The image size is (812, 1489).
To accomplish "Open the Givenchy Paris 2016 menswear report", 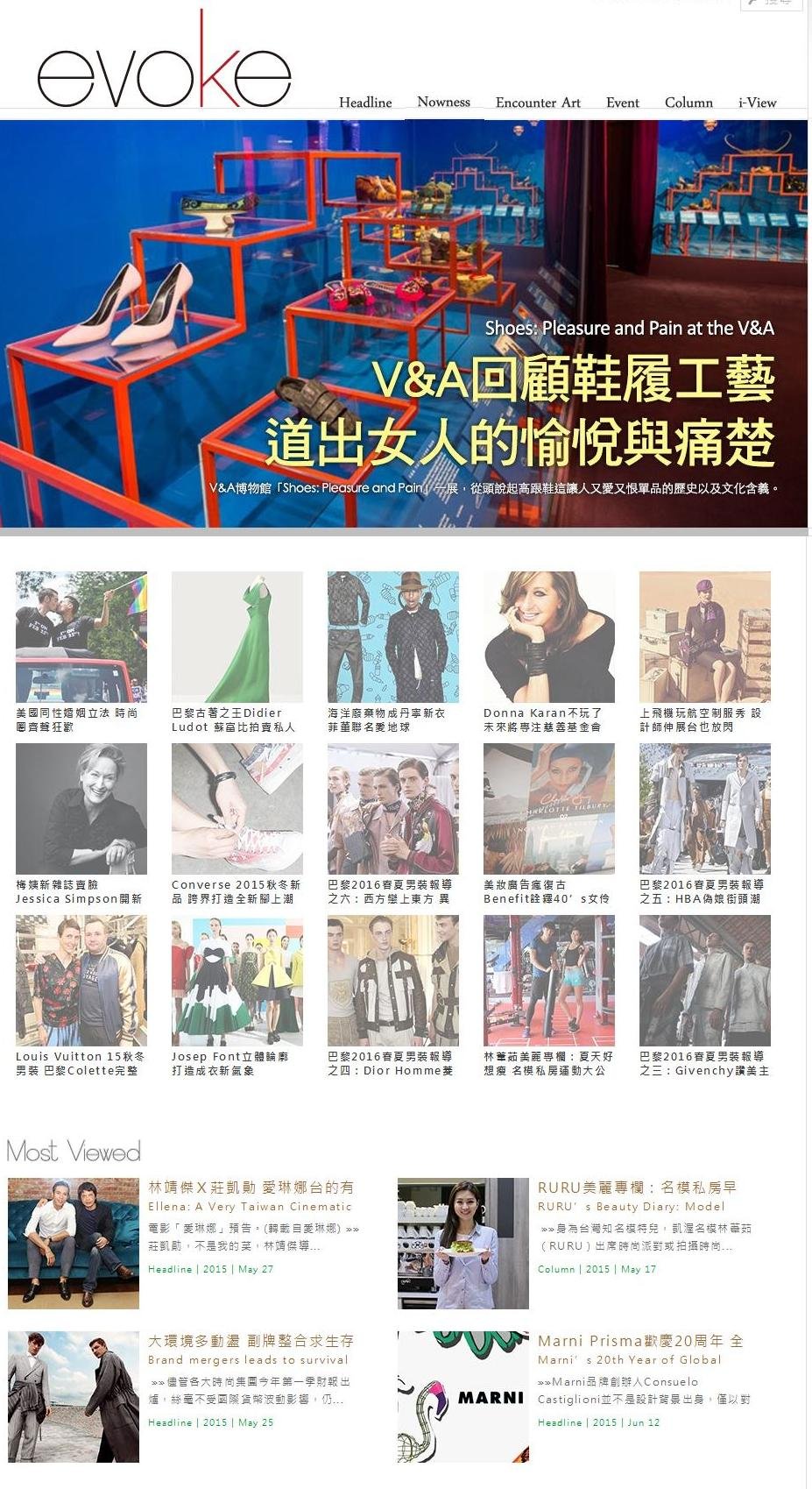I will coord(704,981).
